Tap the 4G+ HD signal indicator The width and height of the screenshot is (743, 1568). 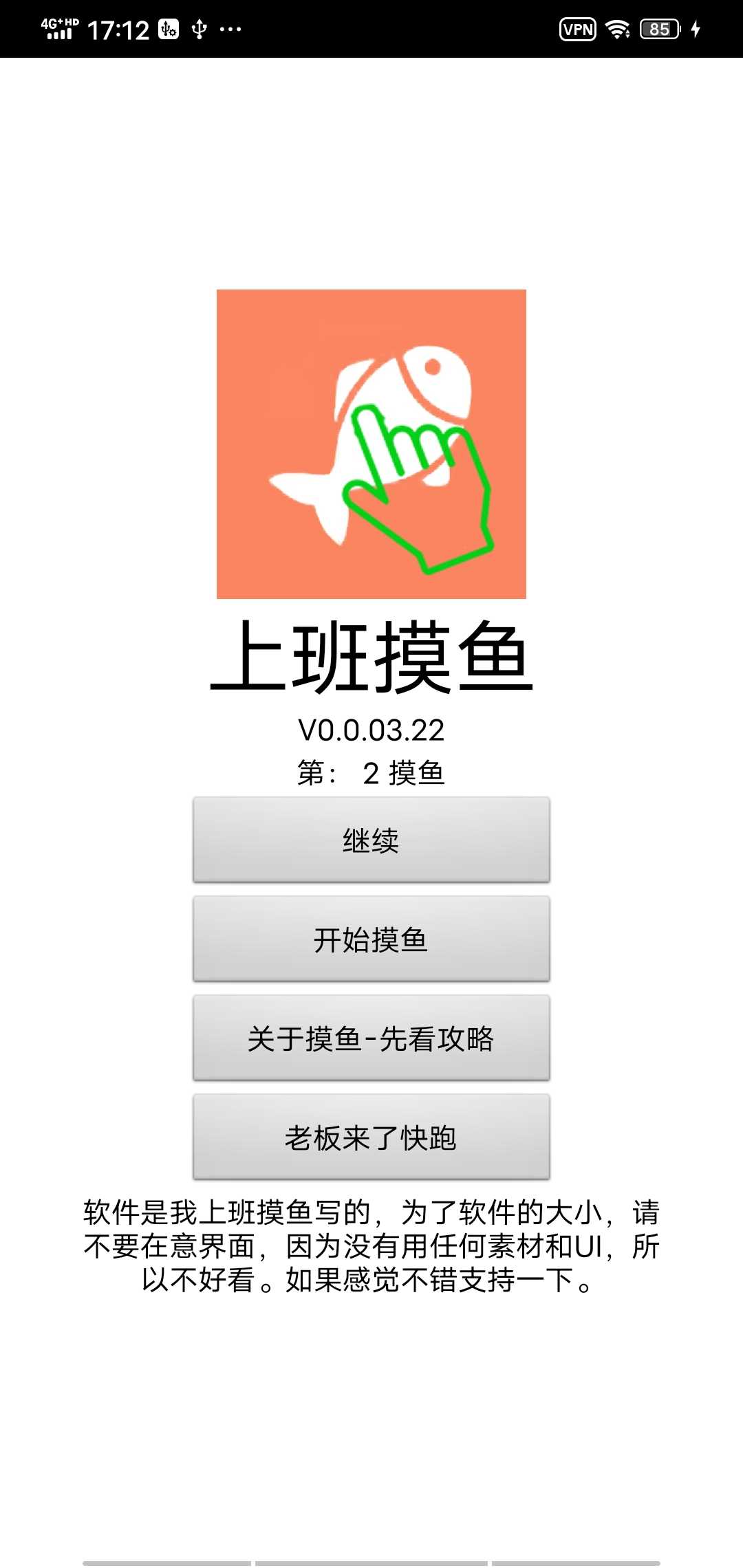coord(58,28)
